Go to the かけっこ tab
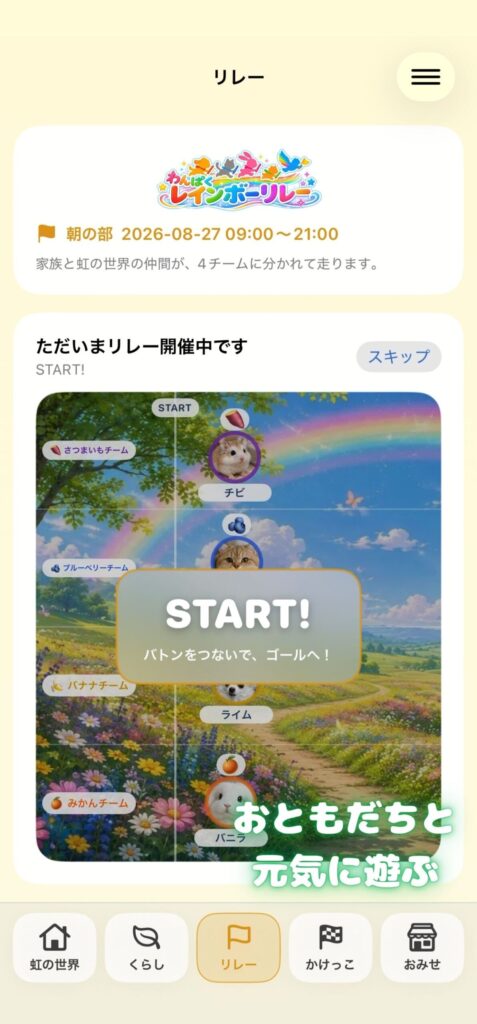This screenshot has height=1024, width=477. tap(330, 947)
